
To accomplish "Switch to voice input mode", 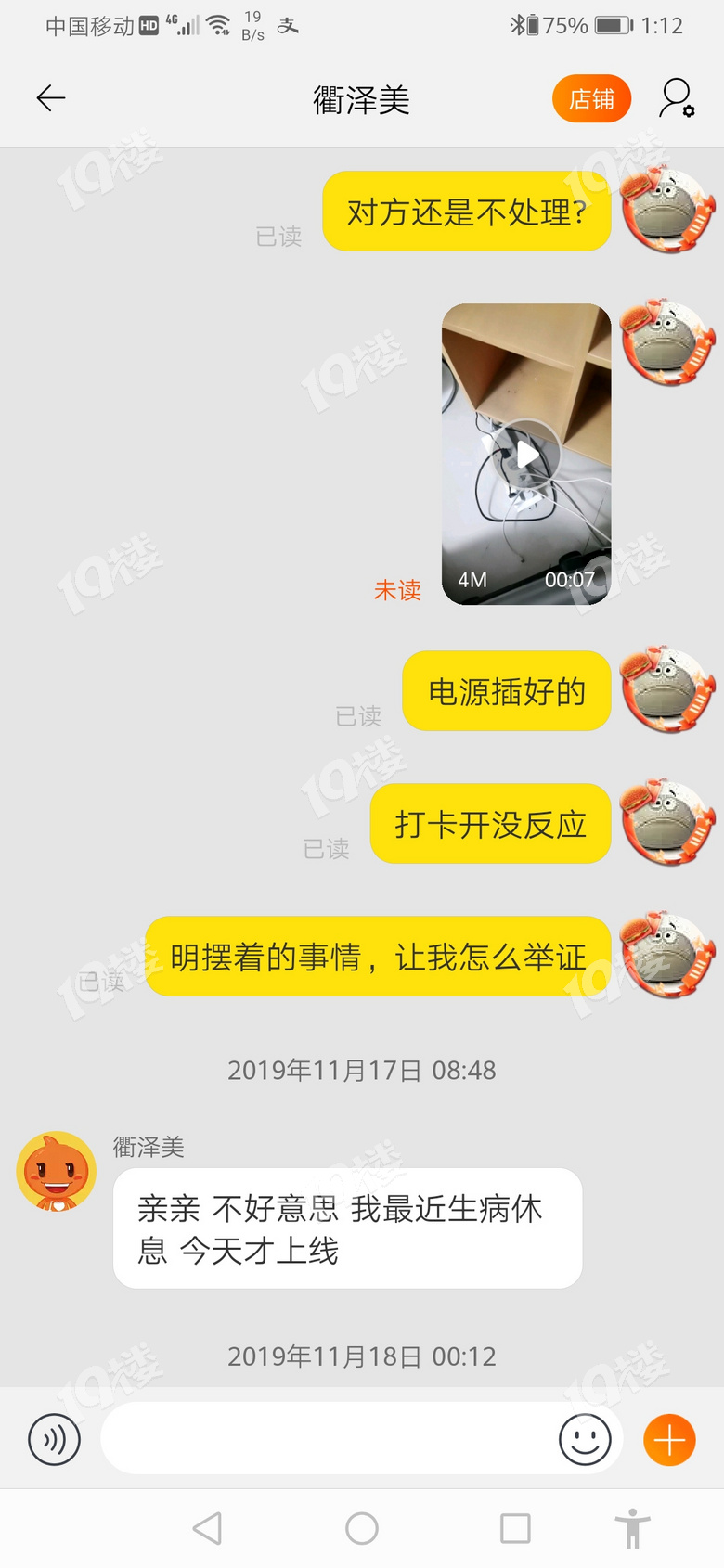I will [55, 1440].
